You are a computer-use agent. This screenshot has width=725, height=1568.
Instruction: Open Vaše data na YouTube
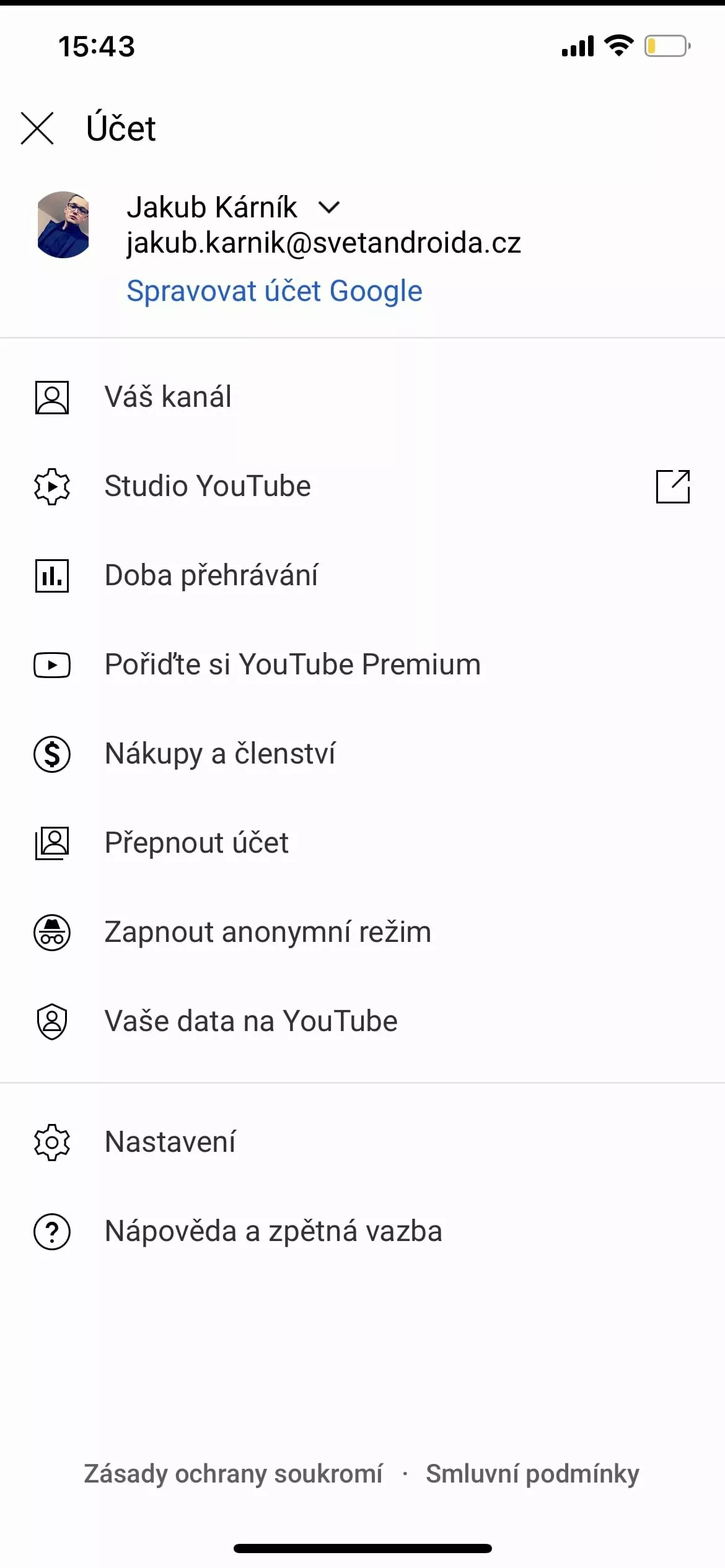pos(362,1021)
